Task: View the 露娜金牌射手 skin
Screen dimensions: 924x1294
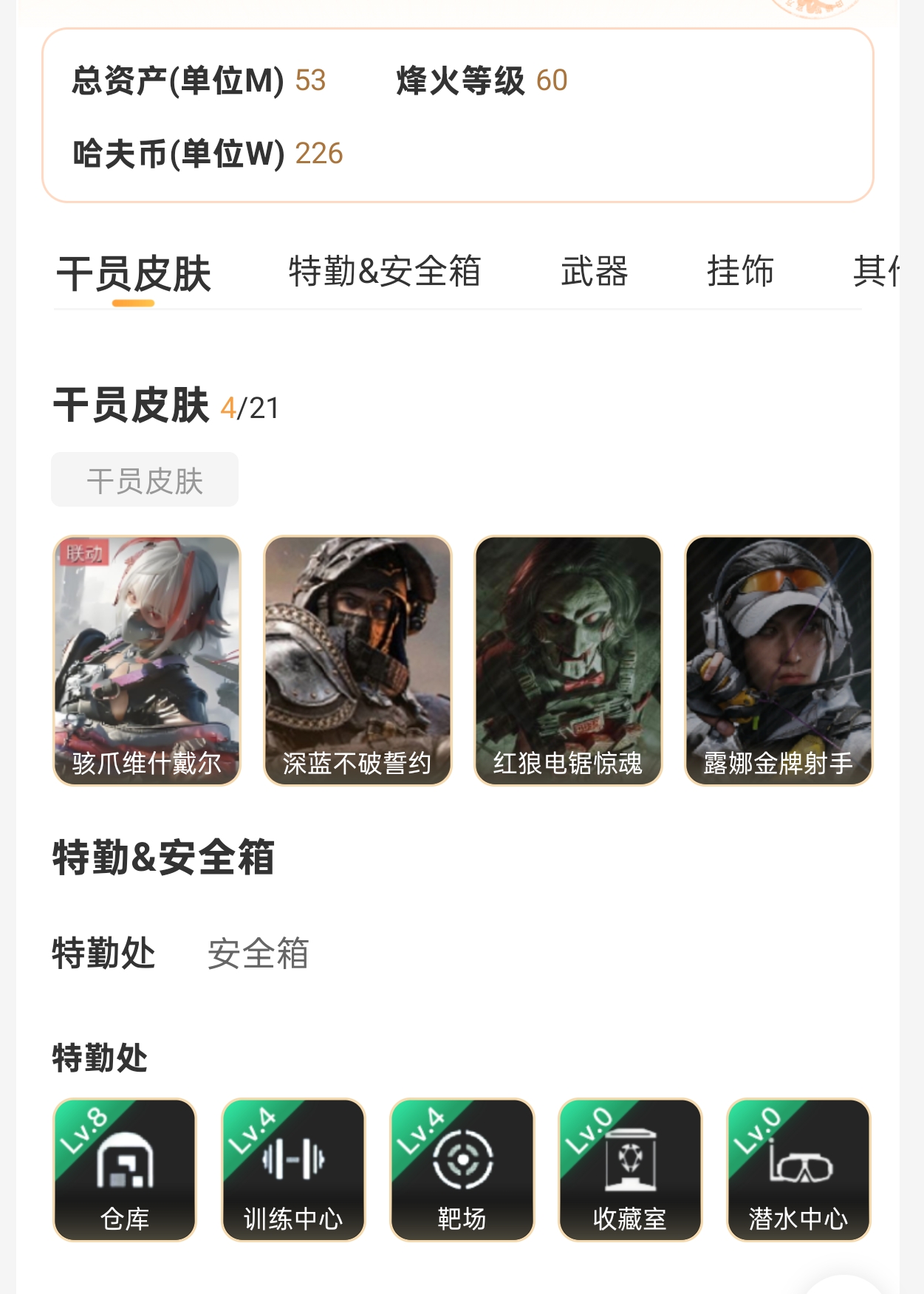Action: (x=778, y=660)
